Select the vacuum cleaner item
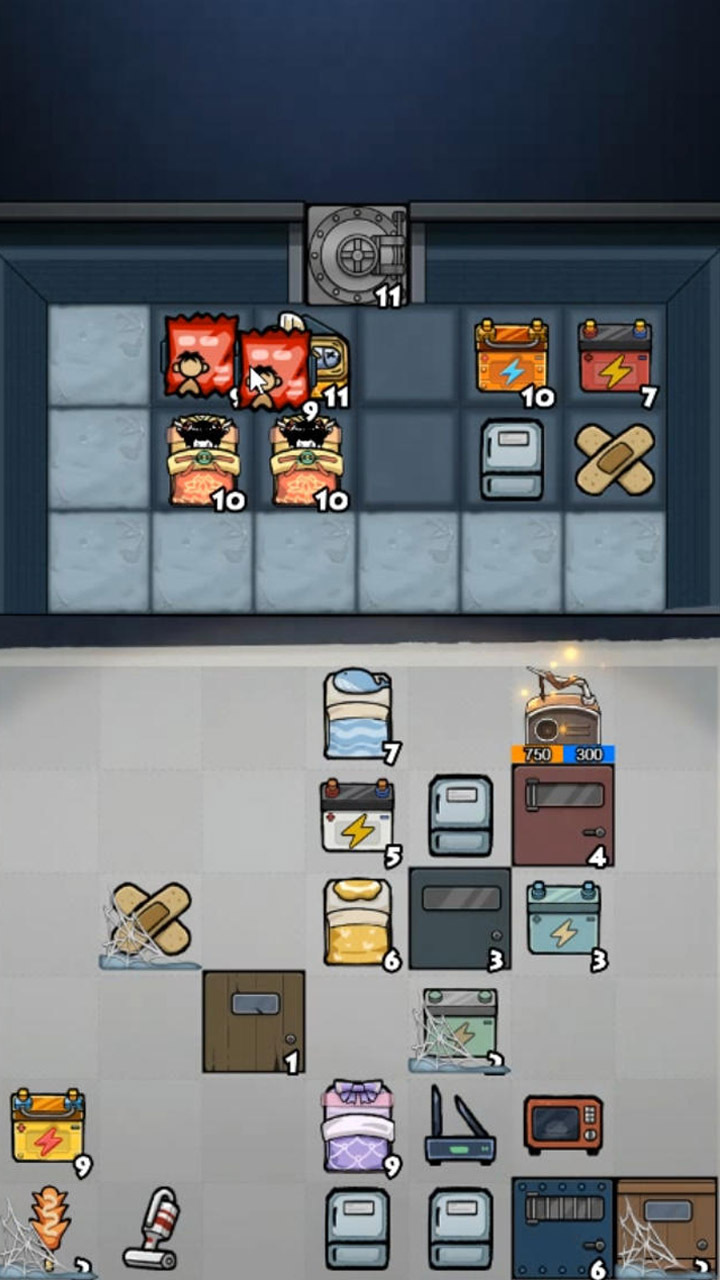 point(152,1228)
